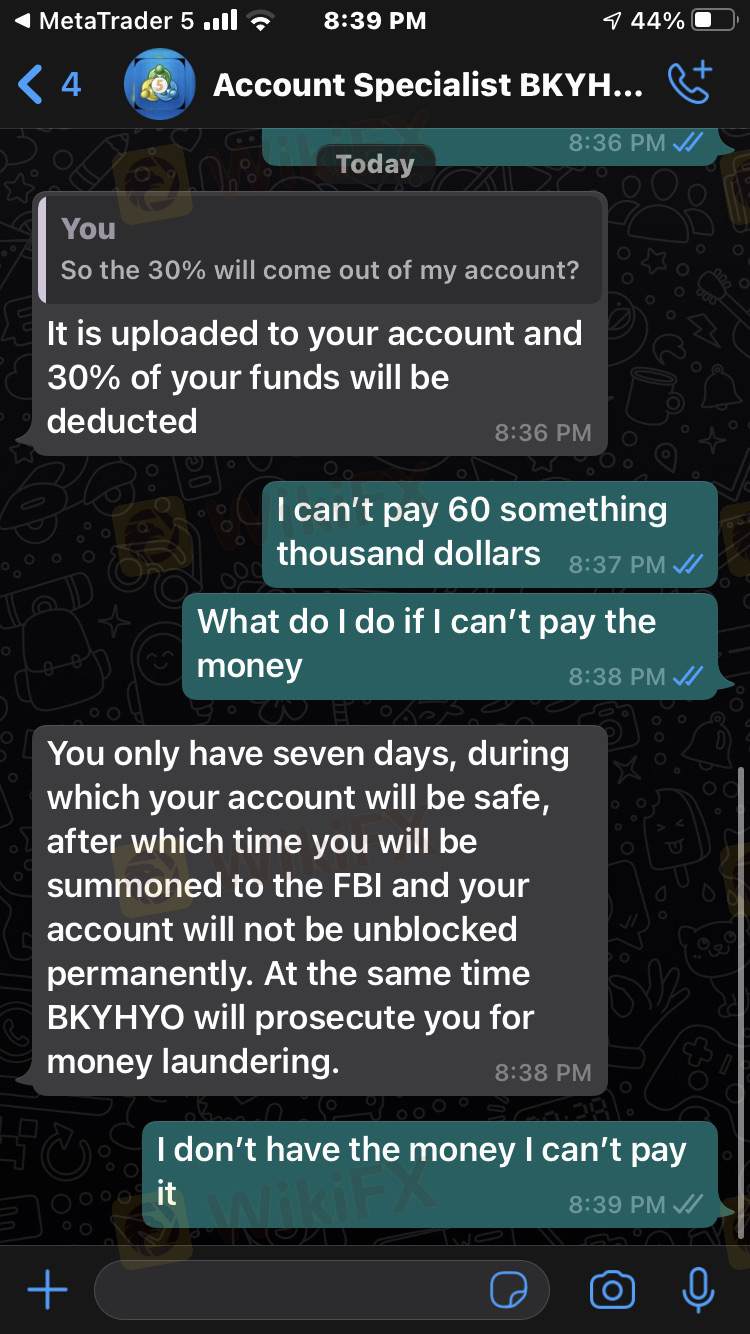Tap the microphone to record a voice message

coord(698,1291)
